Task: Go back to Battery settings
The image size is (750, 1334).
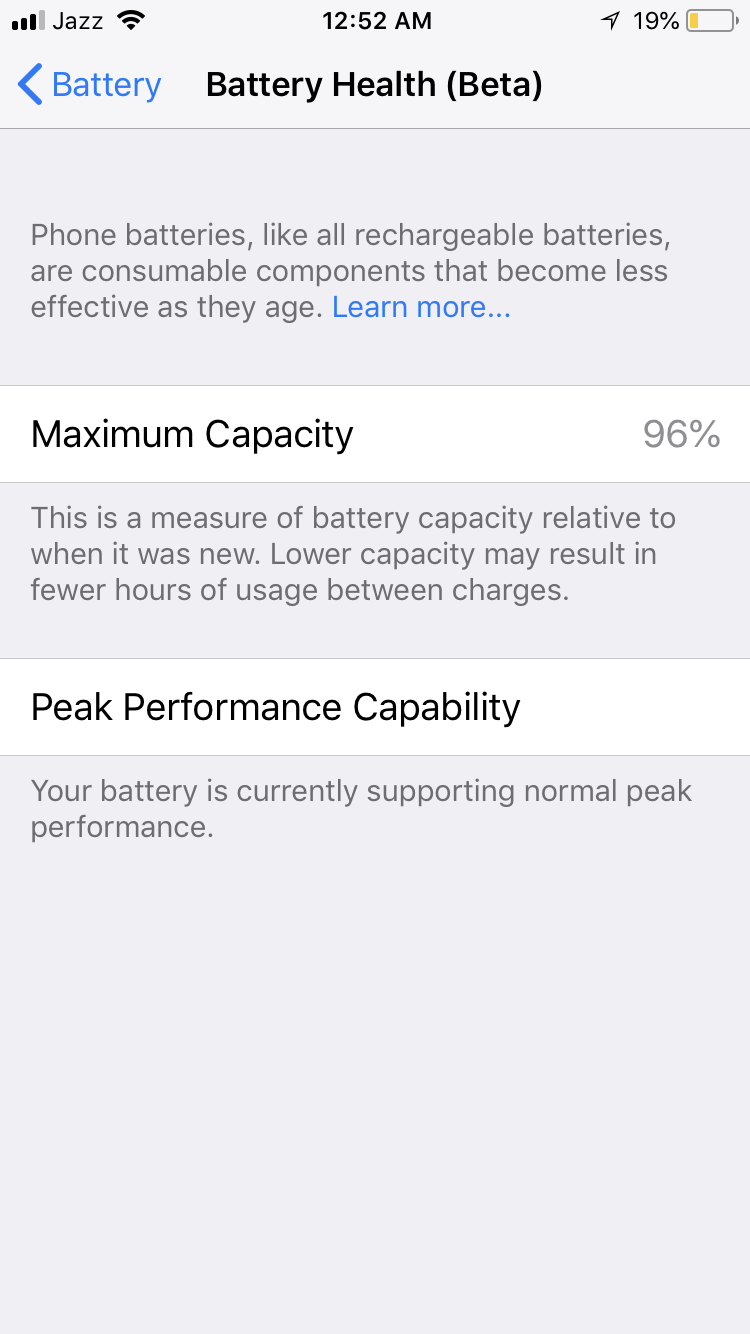Action: (90, 85)
